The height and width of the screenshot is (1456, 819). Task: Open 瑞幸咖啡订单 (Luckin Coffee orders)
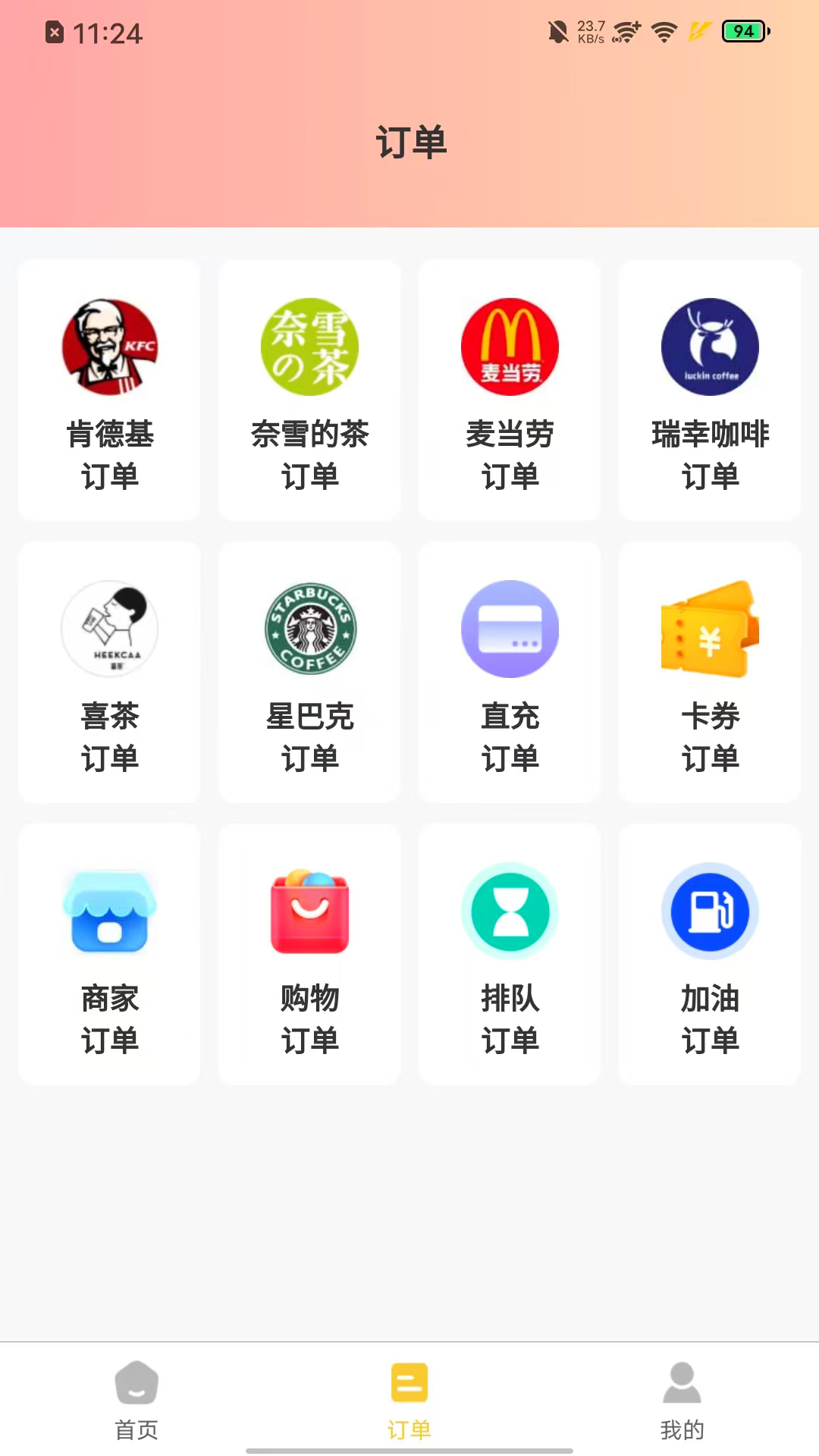(x=710, y=390)
